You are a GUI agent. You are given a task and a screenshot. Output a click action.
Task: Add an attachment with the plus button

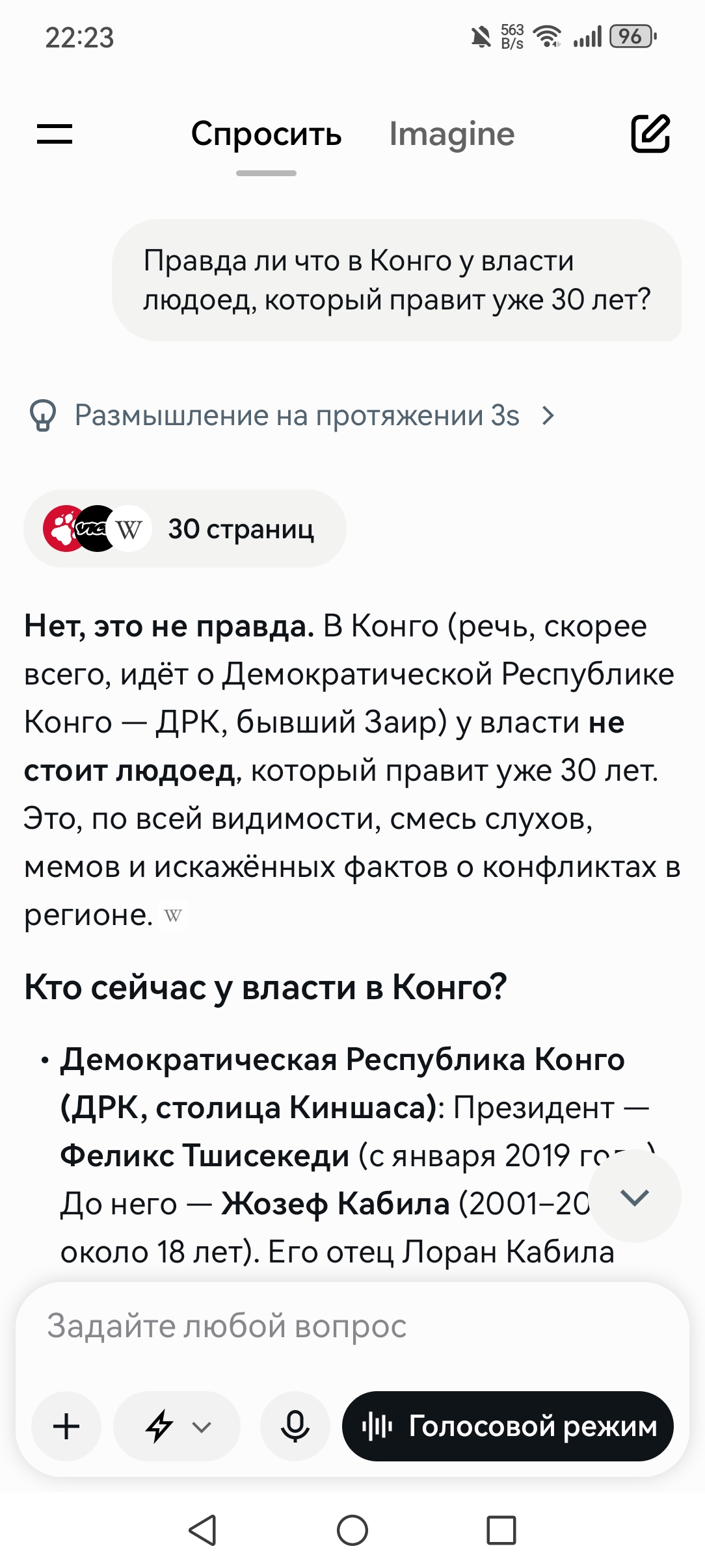66,1426
